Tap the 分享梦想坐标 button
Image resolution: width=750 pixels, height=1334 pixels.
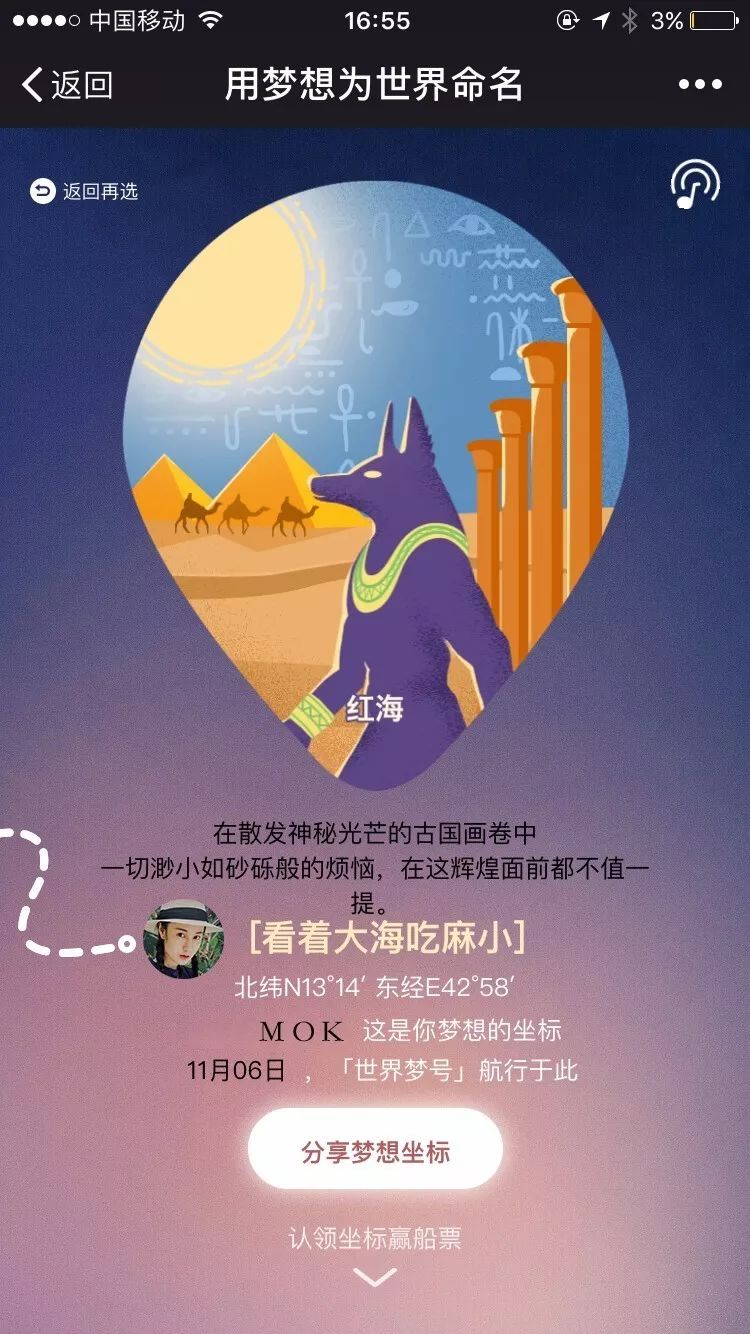375,1150
